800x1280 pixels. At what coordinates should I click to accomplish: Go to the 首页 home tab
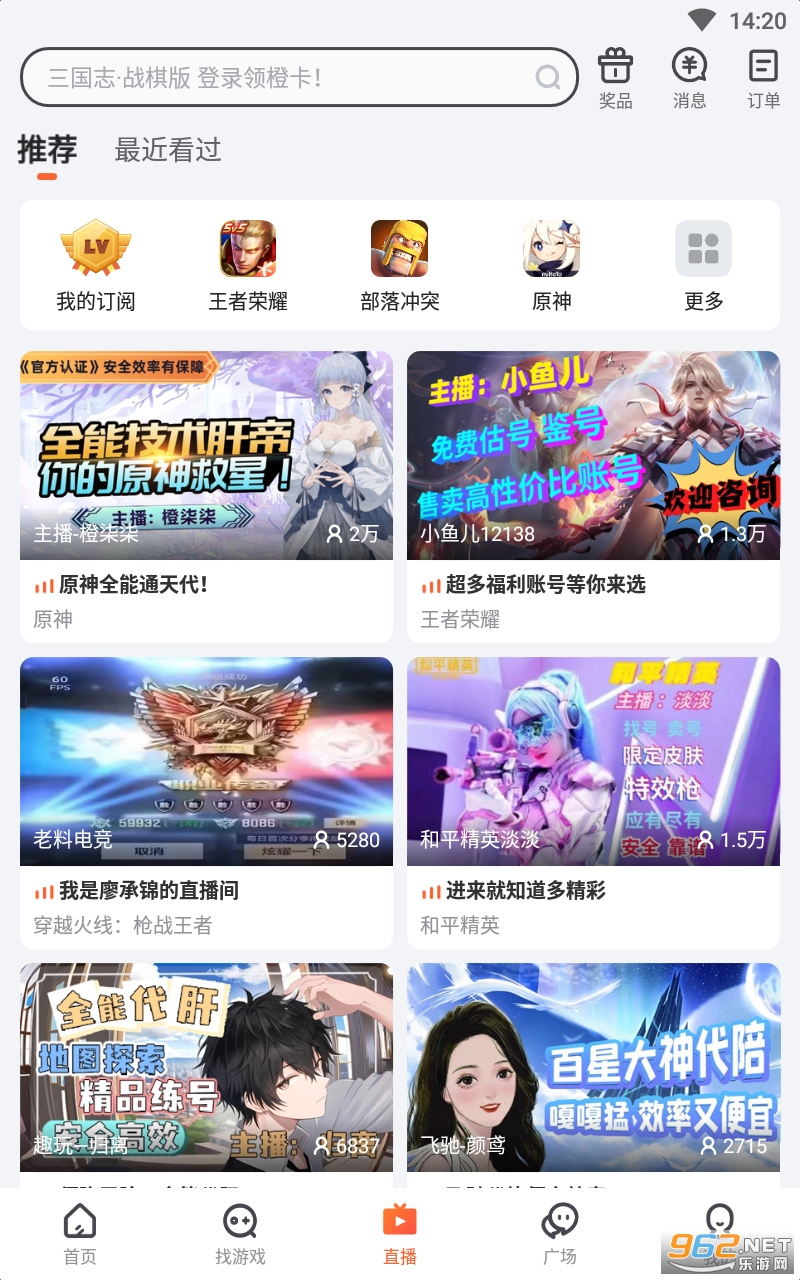[80, 1234]
